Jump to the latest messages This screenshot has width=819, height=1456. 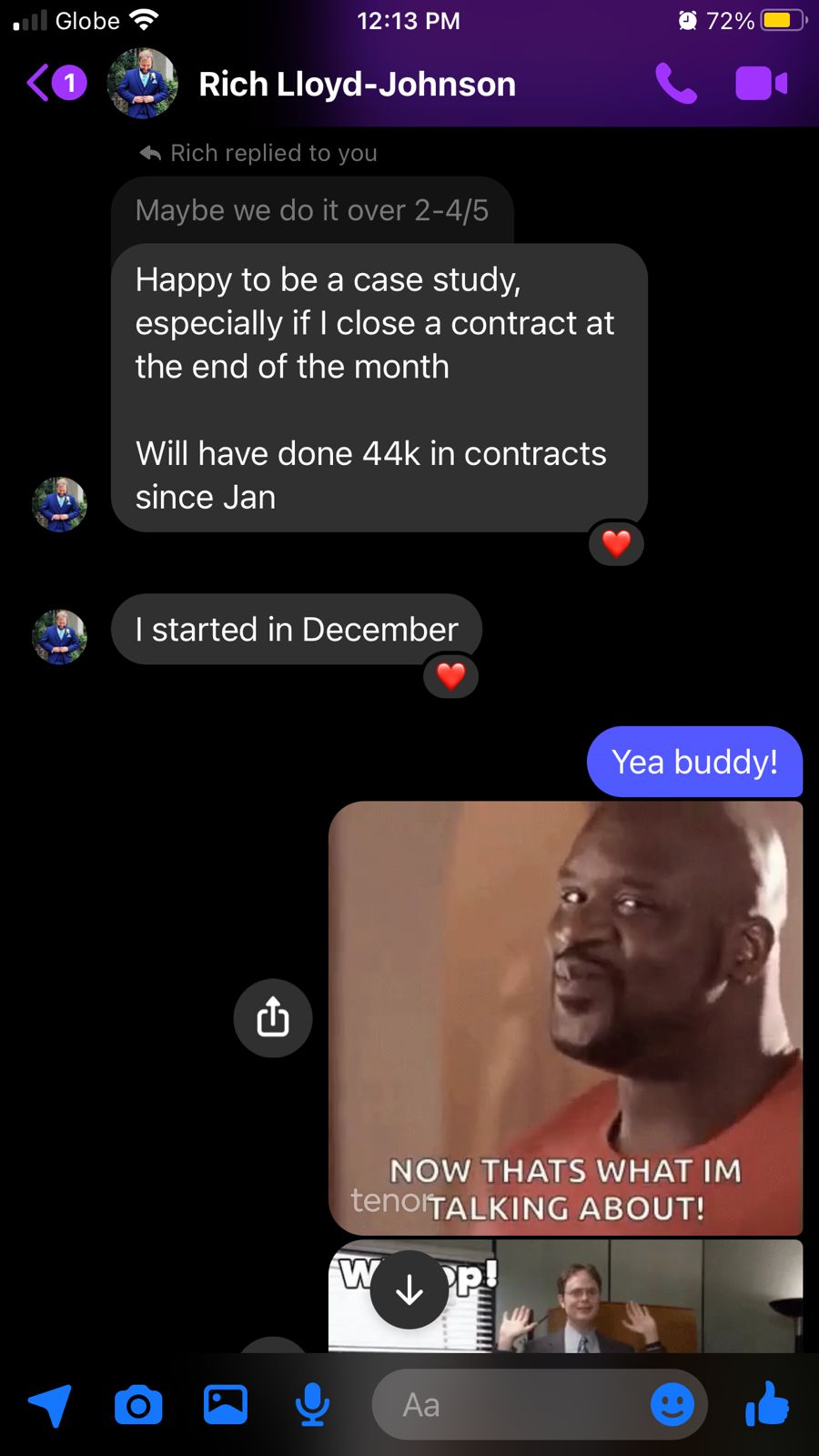point(409,1289)
